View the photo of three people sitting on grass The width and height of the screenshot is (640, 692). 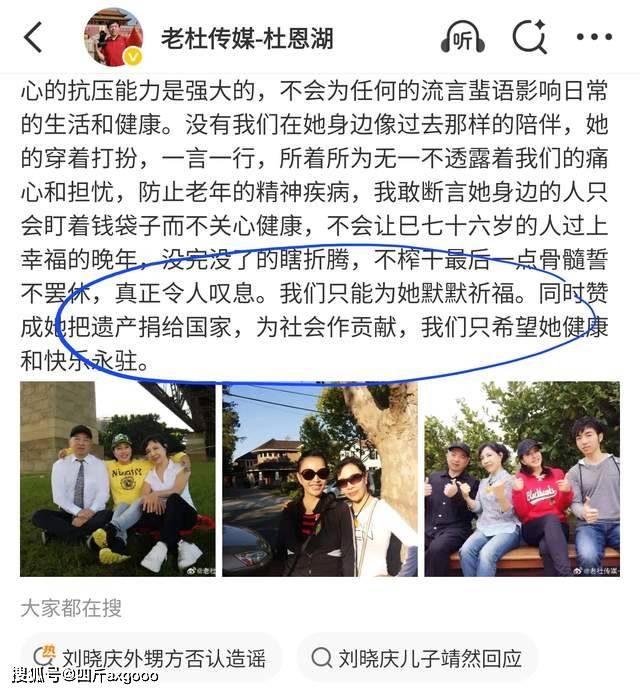coord(117,479)
